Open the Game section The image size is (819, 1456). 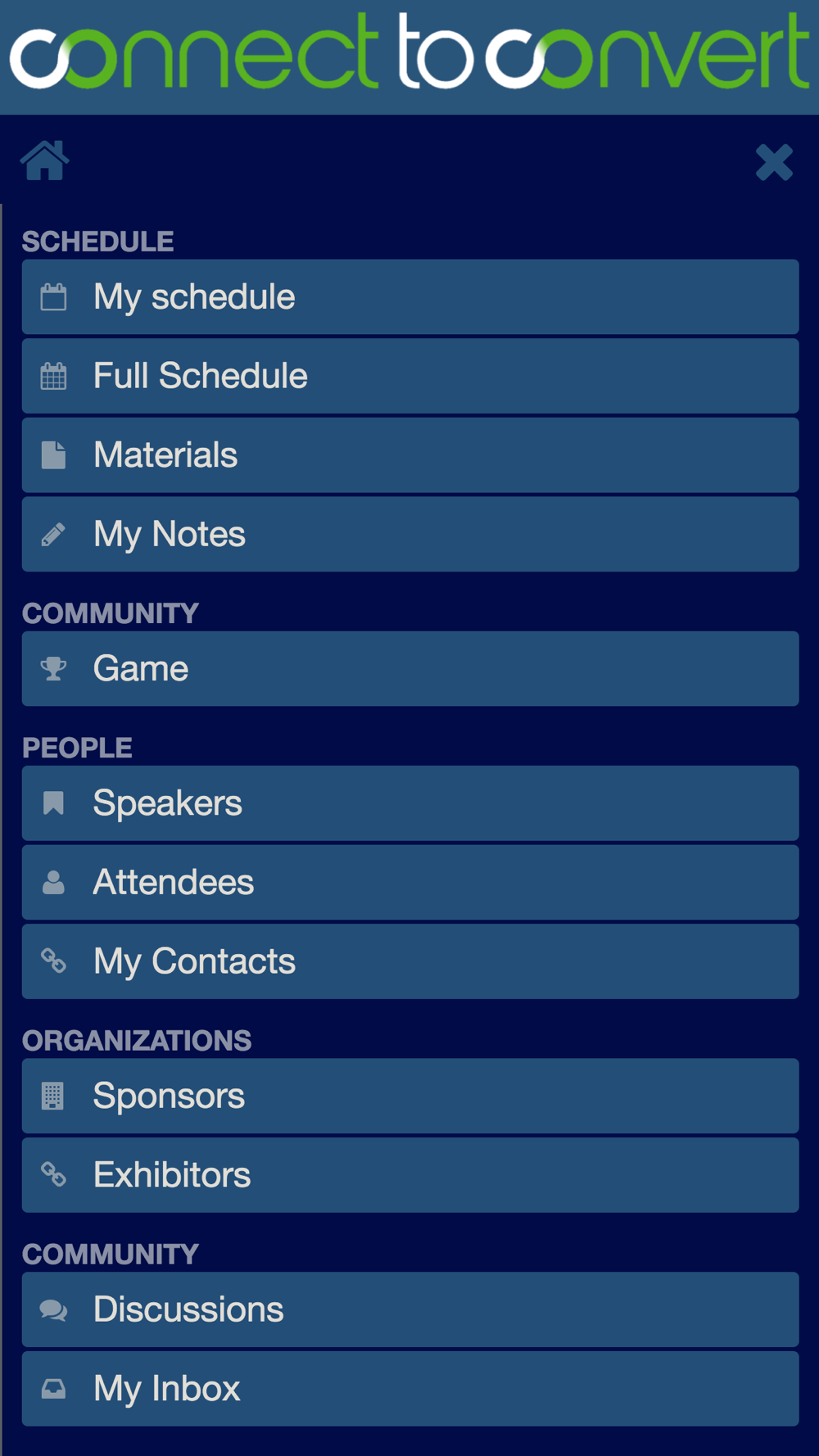tap(410, 668)
